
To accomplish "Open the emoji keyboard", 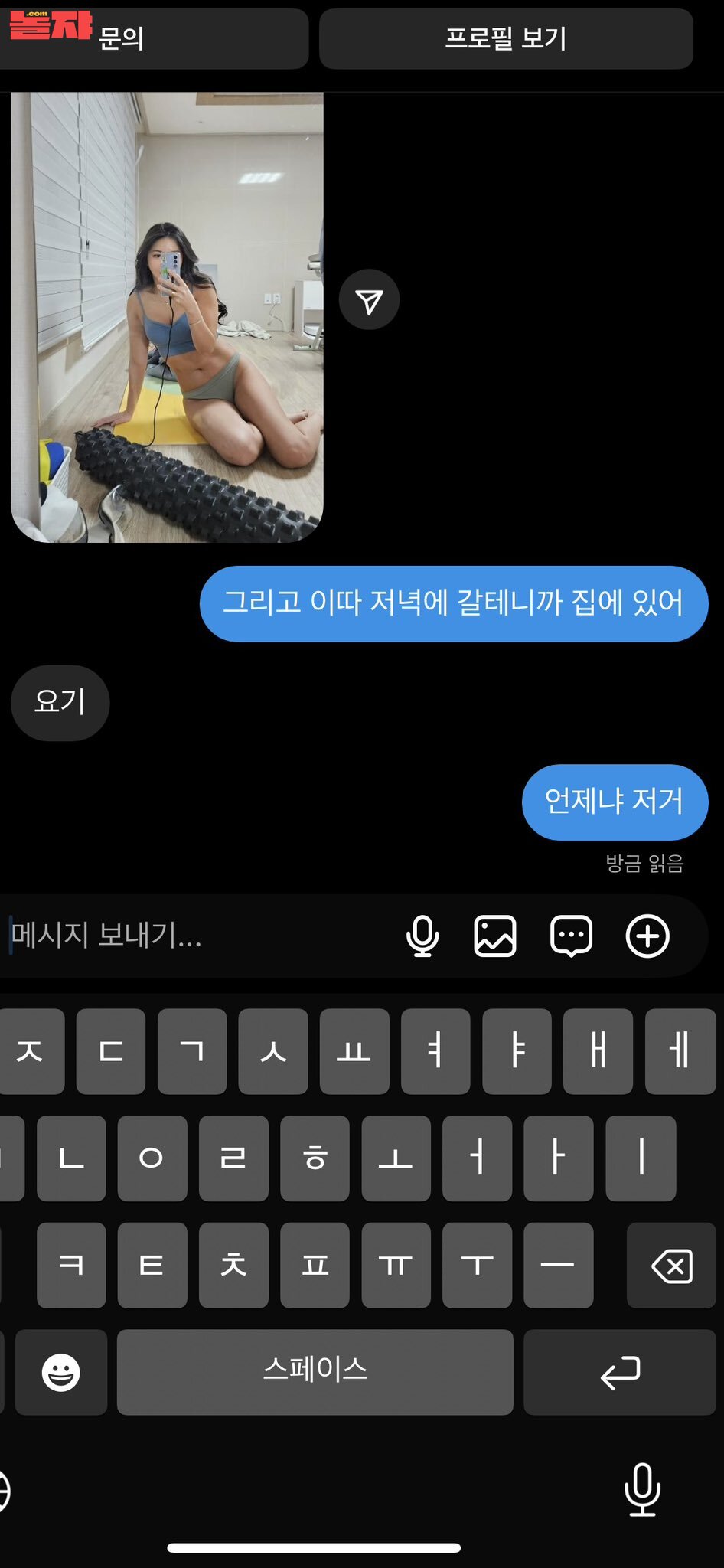I will coord(61,1372).
